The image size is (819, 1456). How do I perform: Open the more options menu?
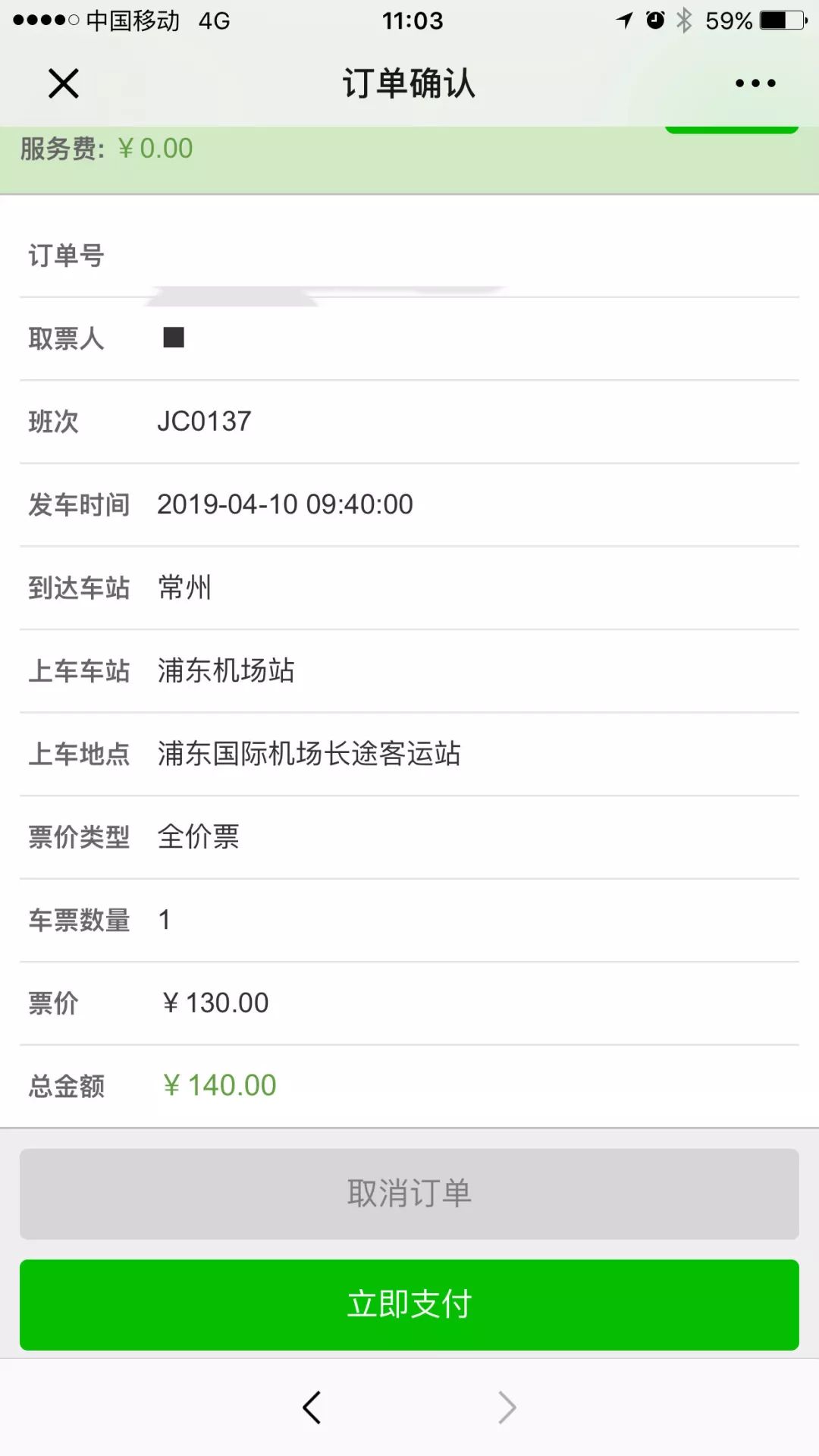[753, 83]
